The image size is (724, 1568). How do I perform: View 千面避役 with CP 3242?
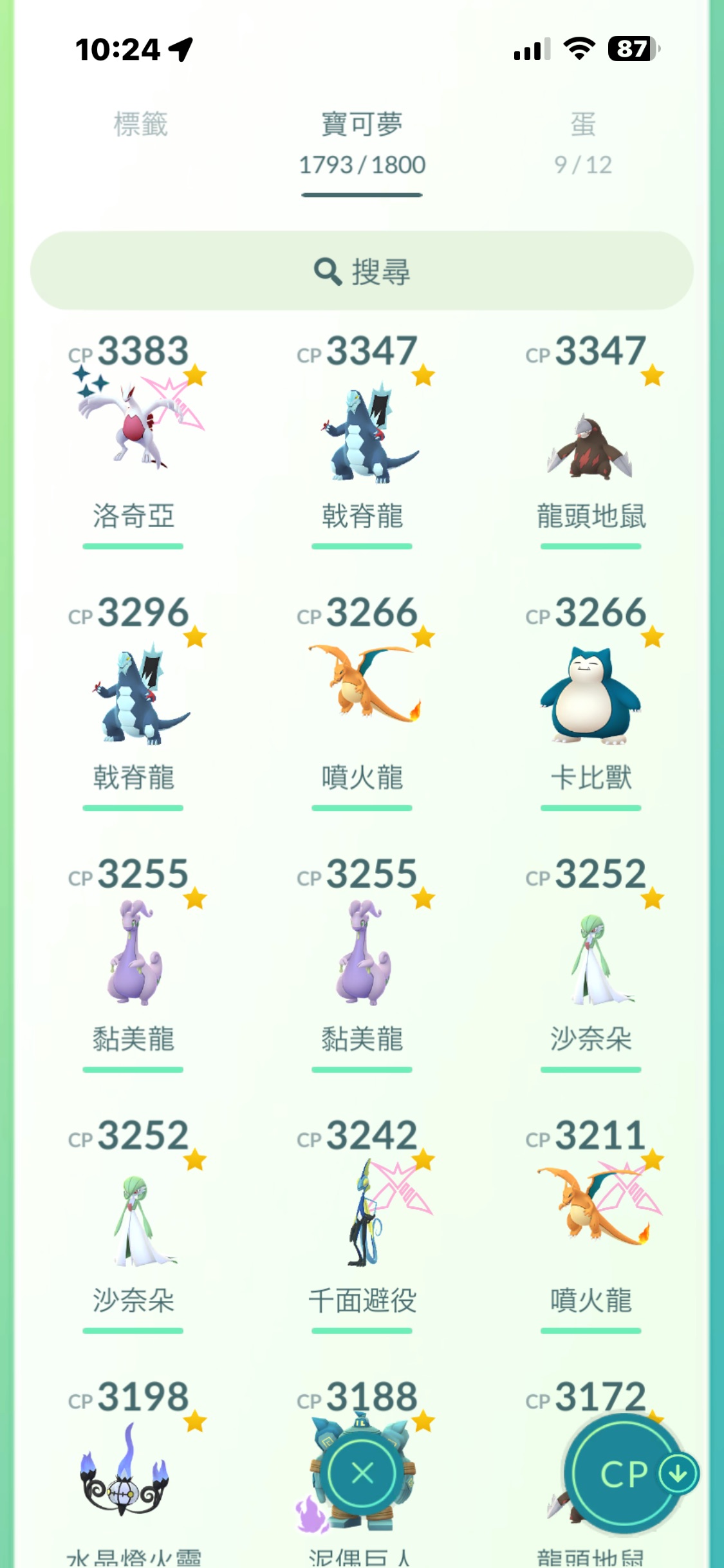click(362, 1217)
